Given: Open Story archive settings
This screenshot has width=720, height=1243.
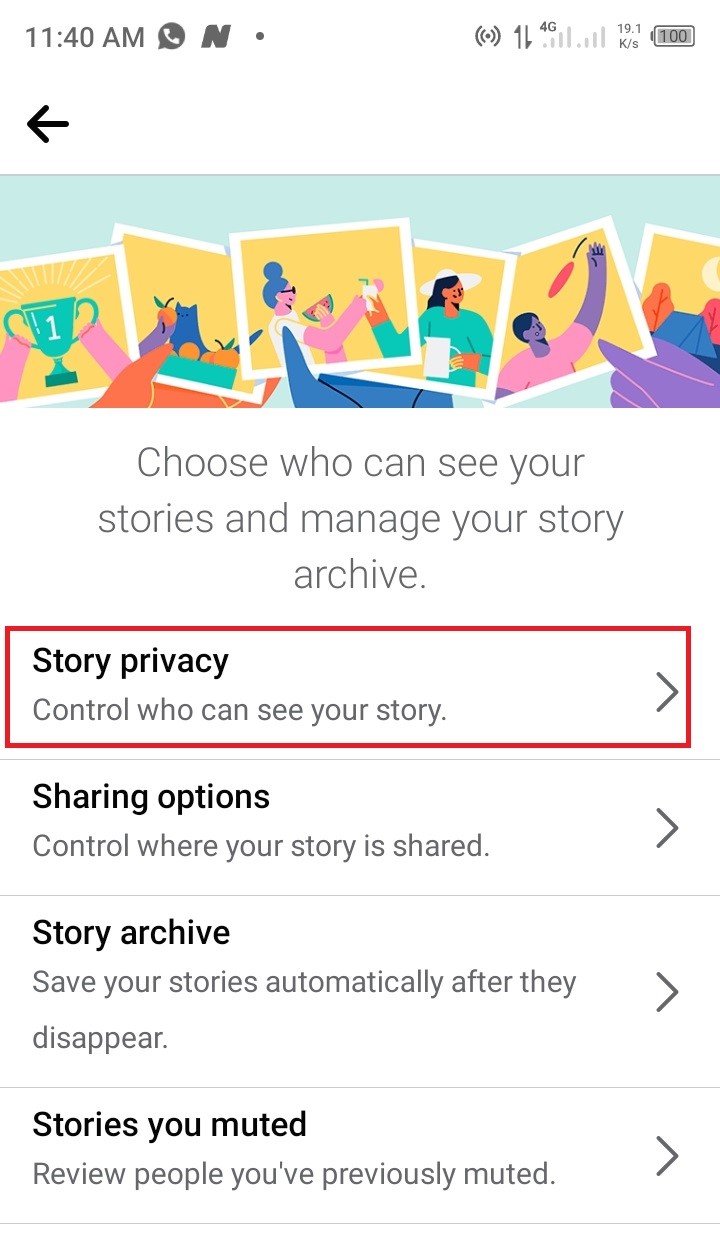Looking at the screenshot, I should tap(360, 991).
